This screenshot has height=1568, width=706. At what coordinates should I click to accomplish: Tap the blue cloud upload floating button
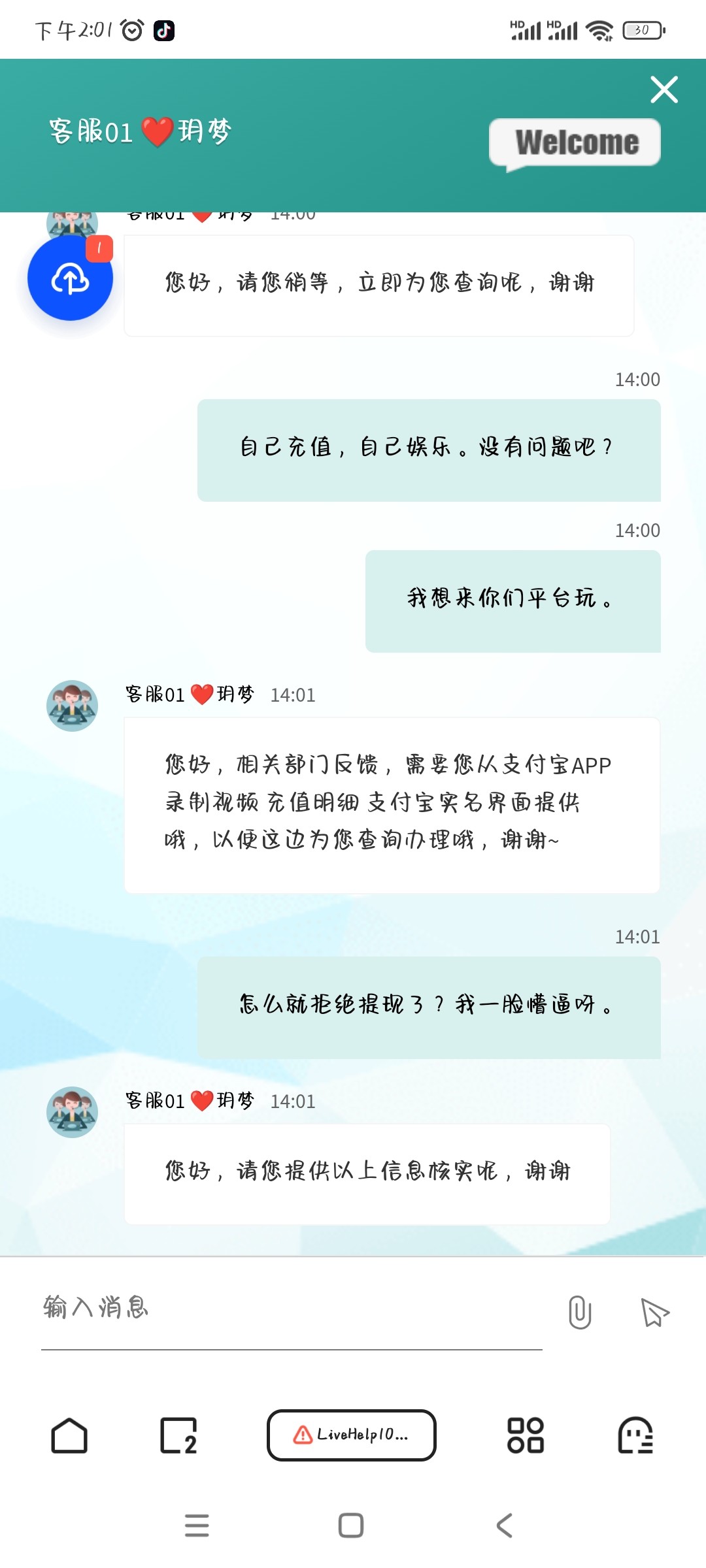pyautogui.click(x=70, y=278)
